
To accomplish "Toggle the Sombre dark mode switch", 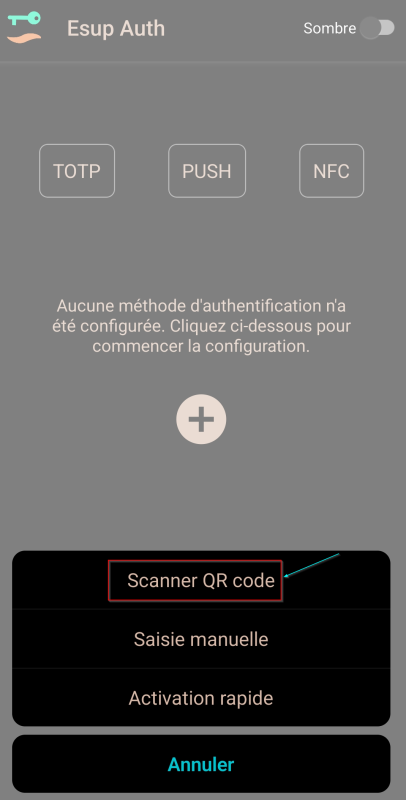I will (x=377, y=28).
